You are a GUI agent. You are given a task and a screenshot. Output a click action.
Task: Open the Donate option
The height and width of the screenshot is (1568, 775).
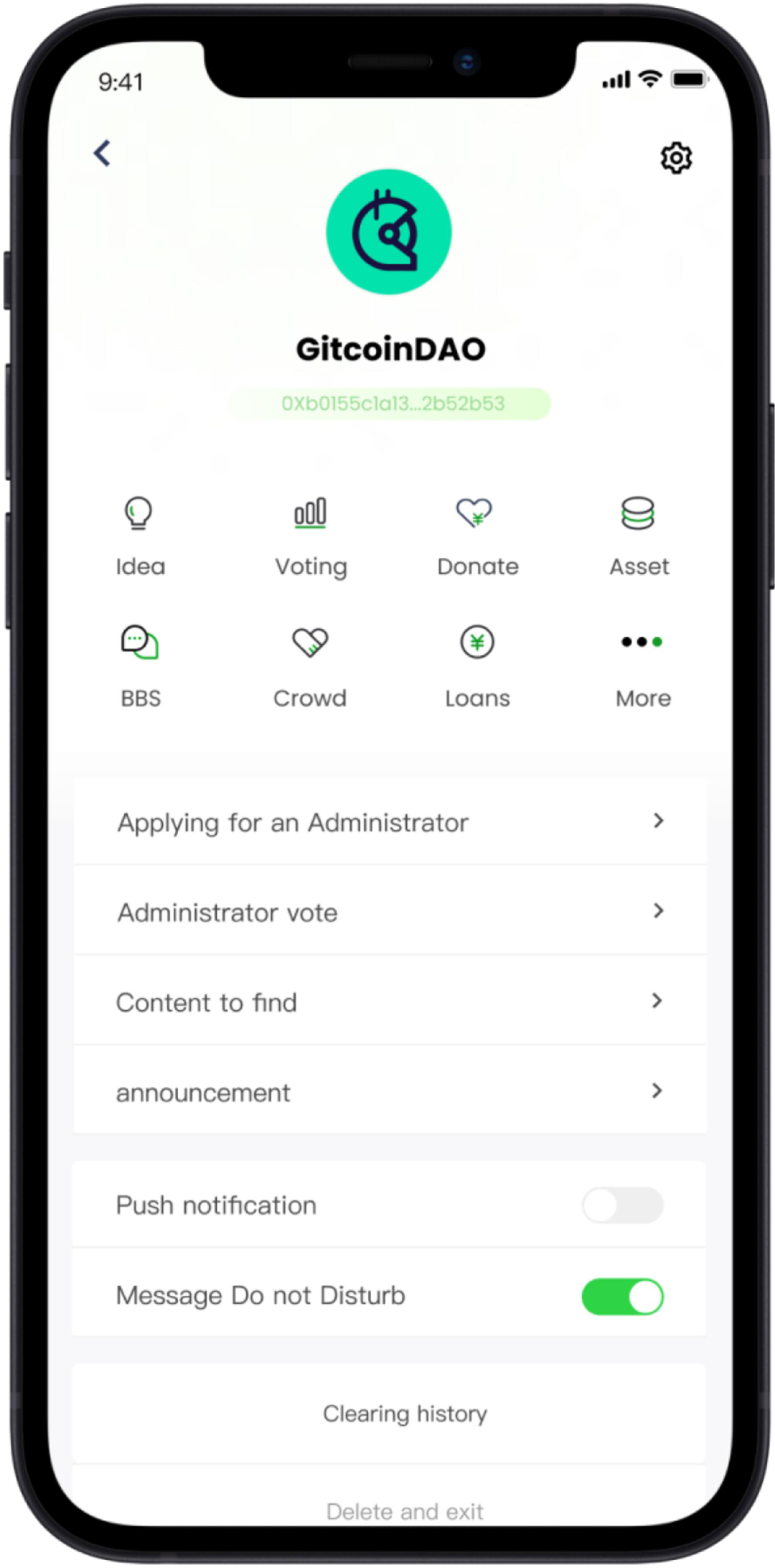tap(477, 535)
